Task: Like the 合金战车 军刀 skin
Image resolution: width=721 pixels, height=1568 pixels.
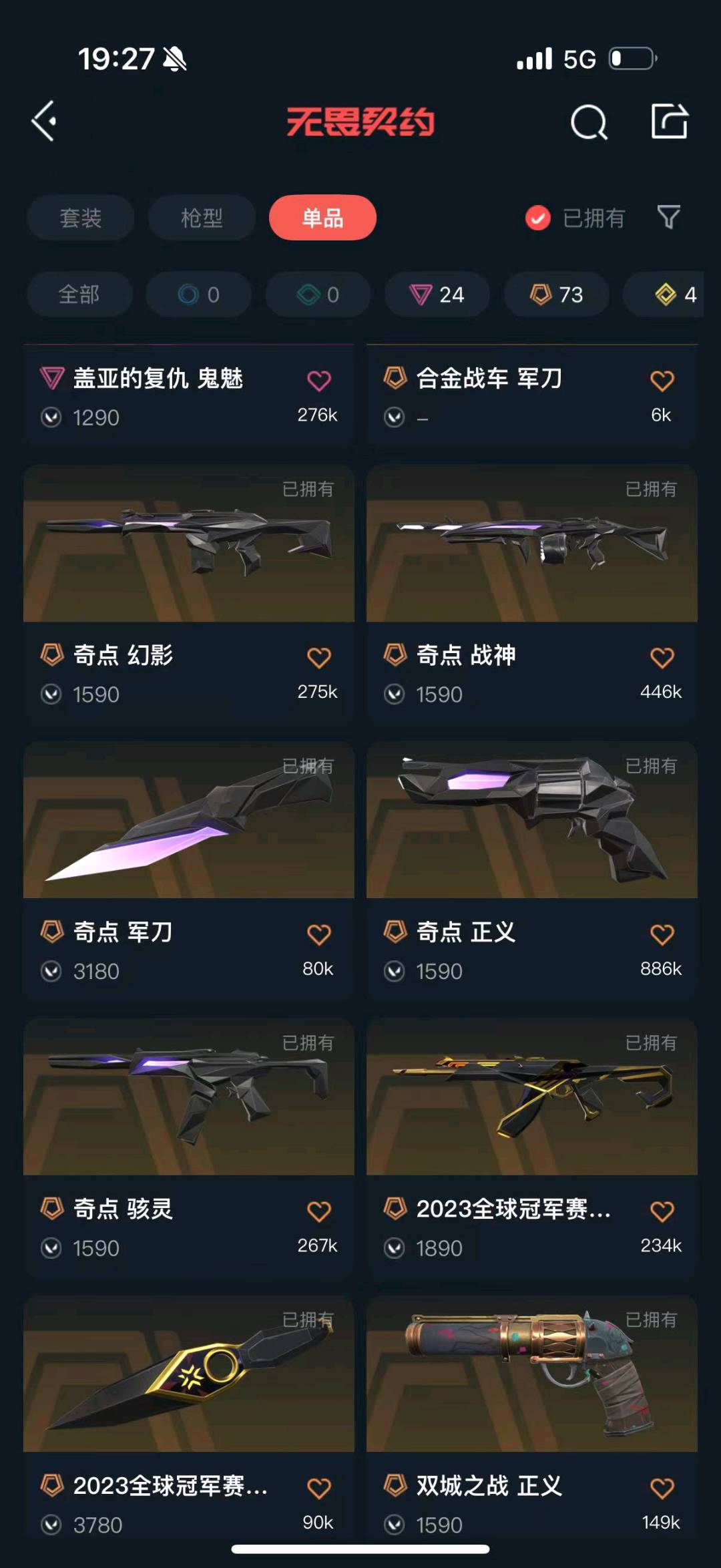Action: click(x=662, y=381)
